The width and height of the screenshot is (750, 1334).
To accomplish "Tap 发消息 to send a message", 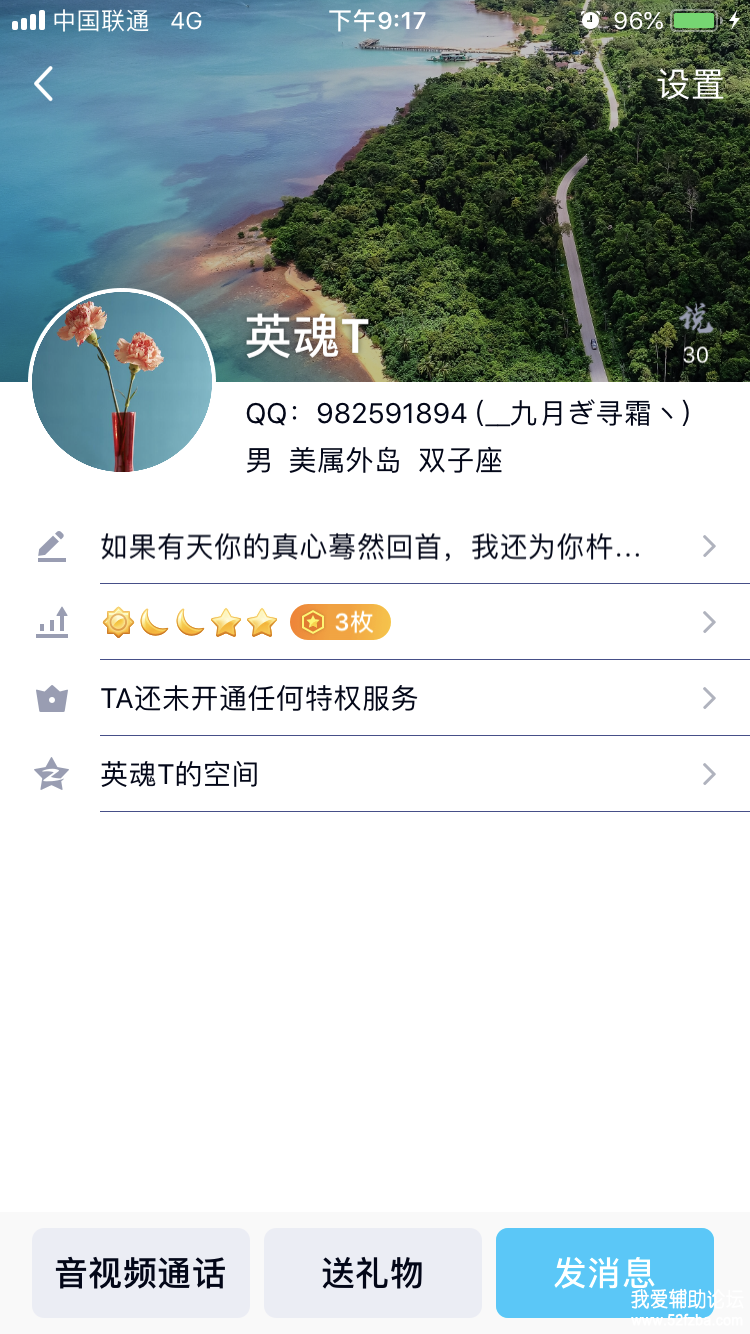I will coord(605,1273).
